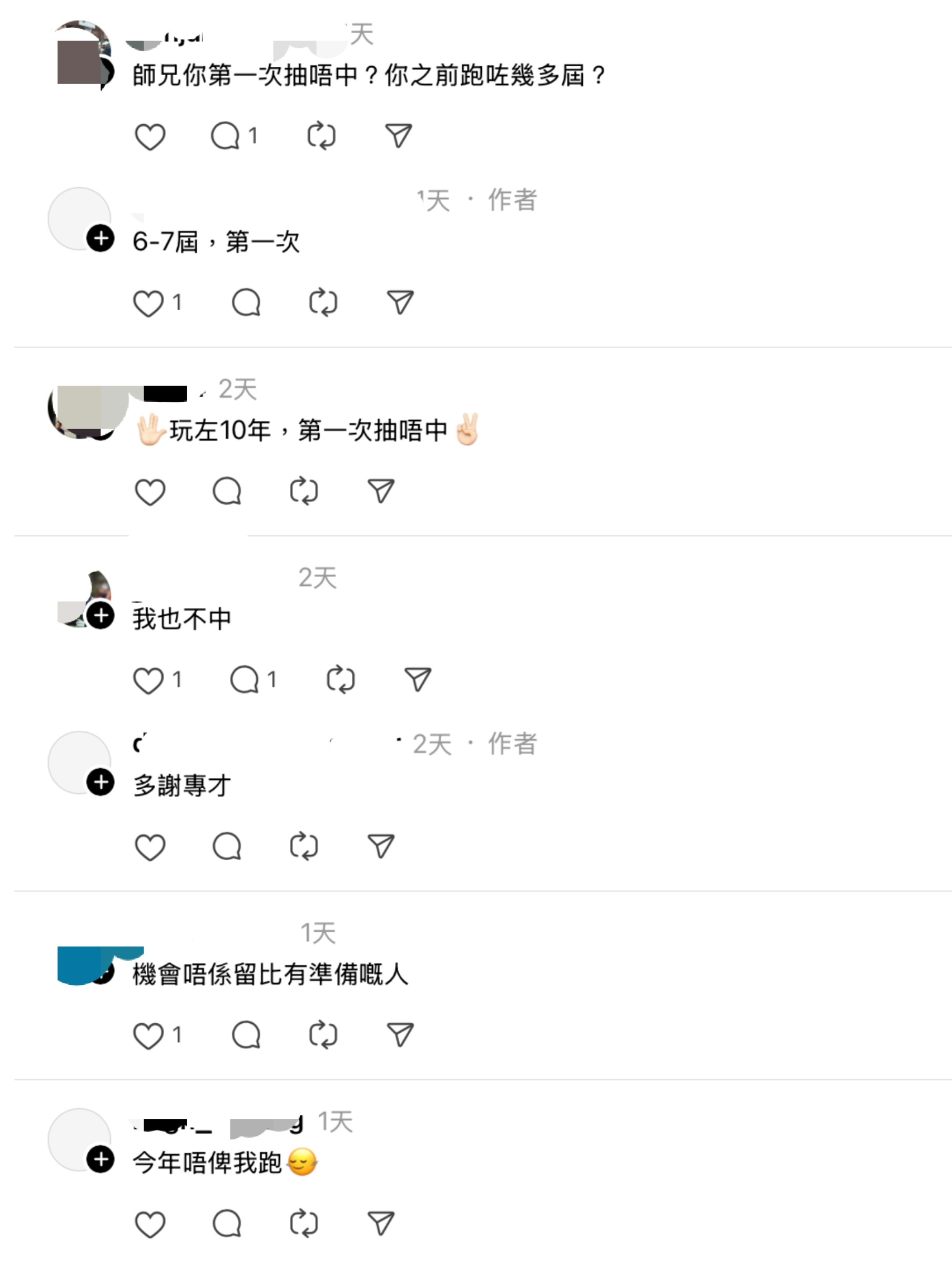The image size is (952, 1262).
Task: Follow the user who wrote 我也不中
Action: coord(101,616)
